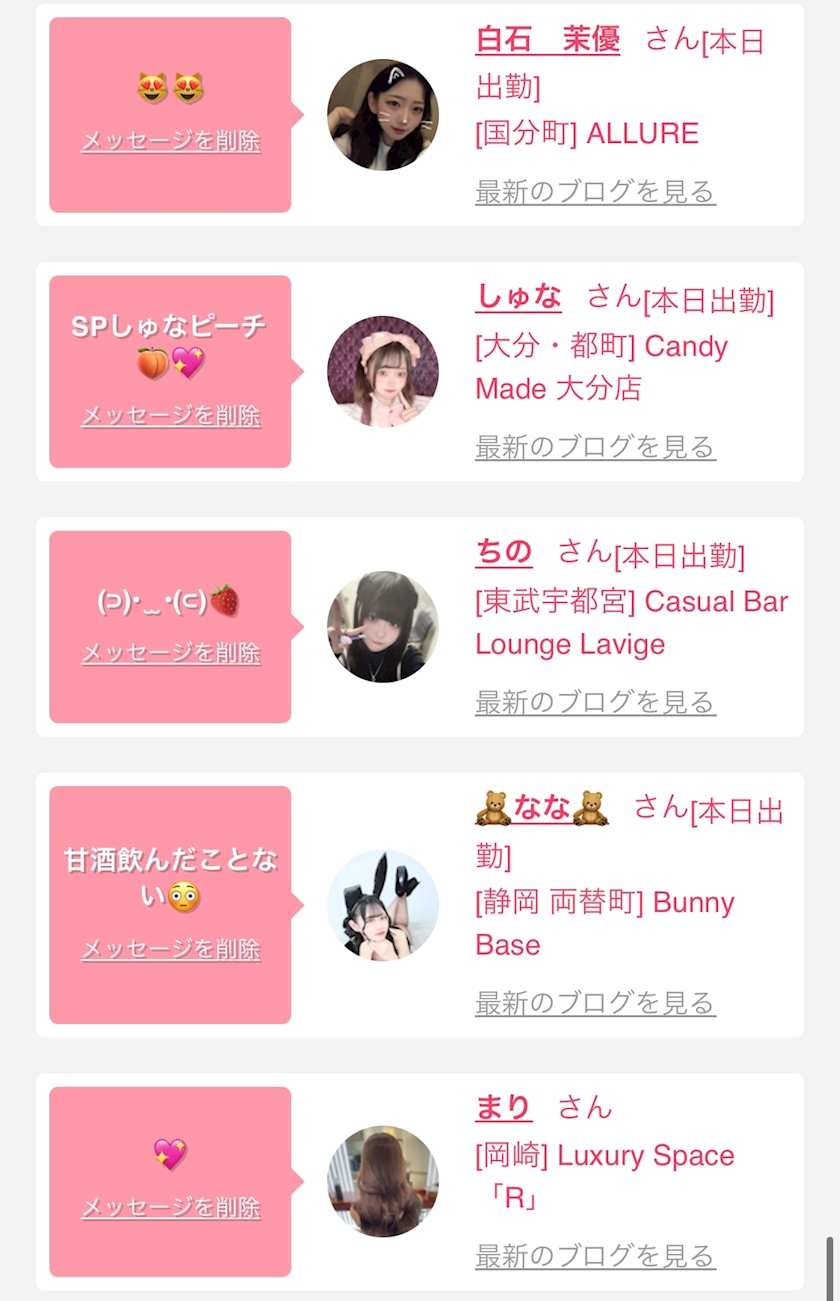Tap しゅな's profile photo
Image resolution: width=840 pixels, height=1301 pixels.
(x=382, y=372)
